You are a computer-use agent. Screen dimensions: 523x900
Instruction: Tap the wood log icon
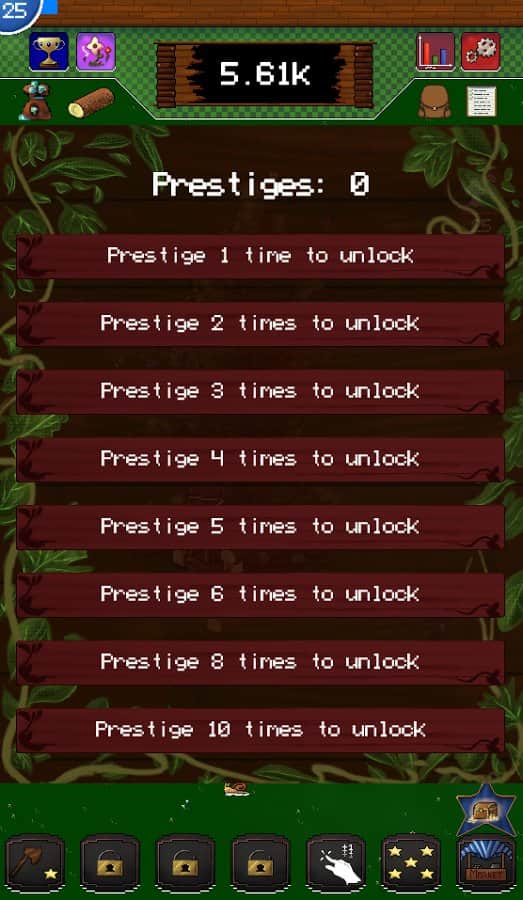click(91, 103)
